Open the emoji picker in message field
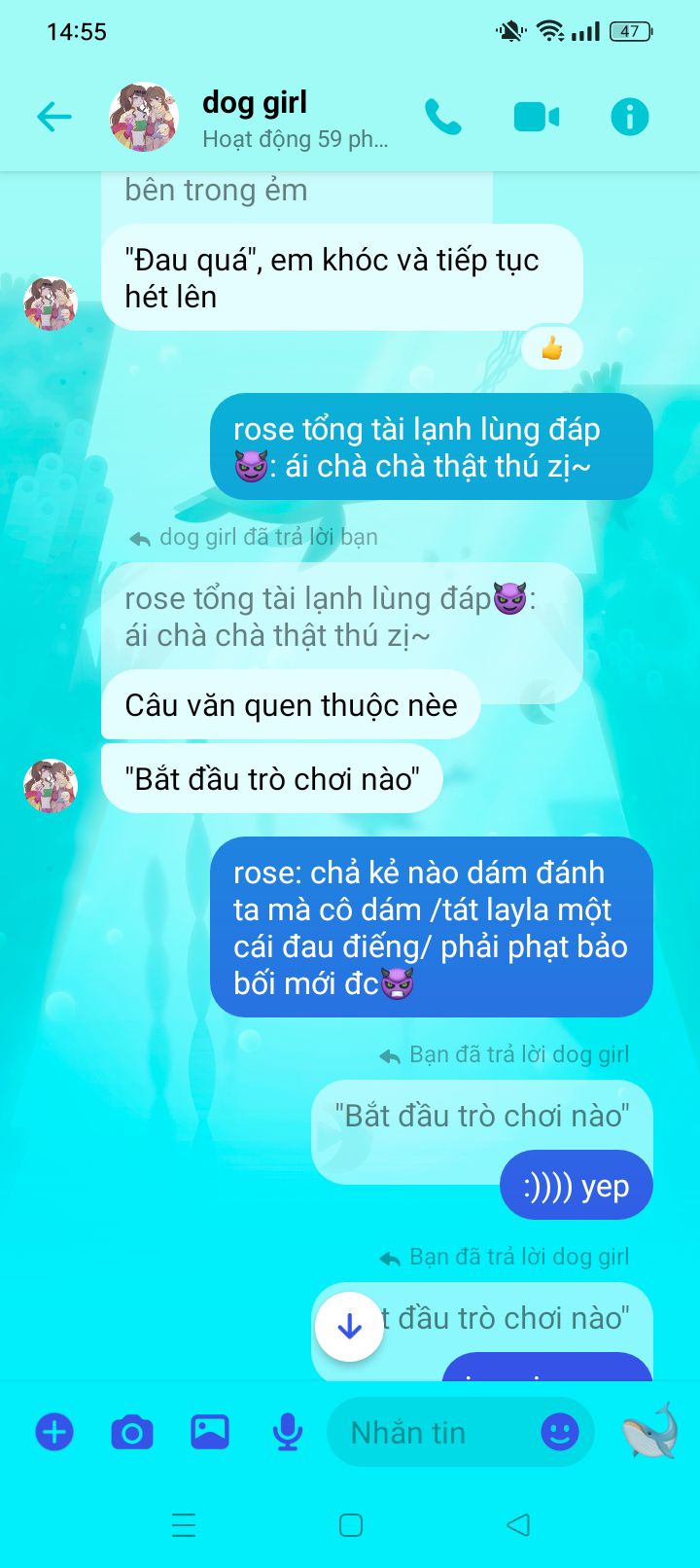 tap(560, 1432)
